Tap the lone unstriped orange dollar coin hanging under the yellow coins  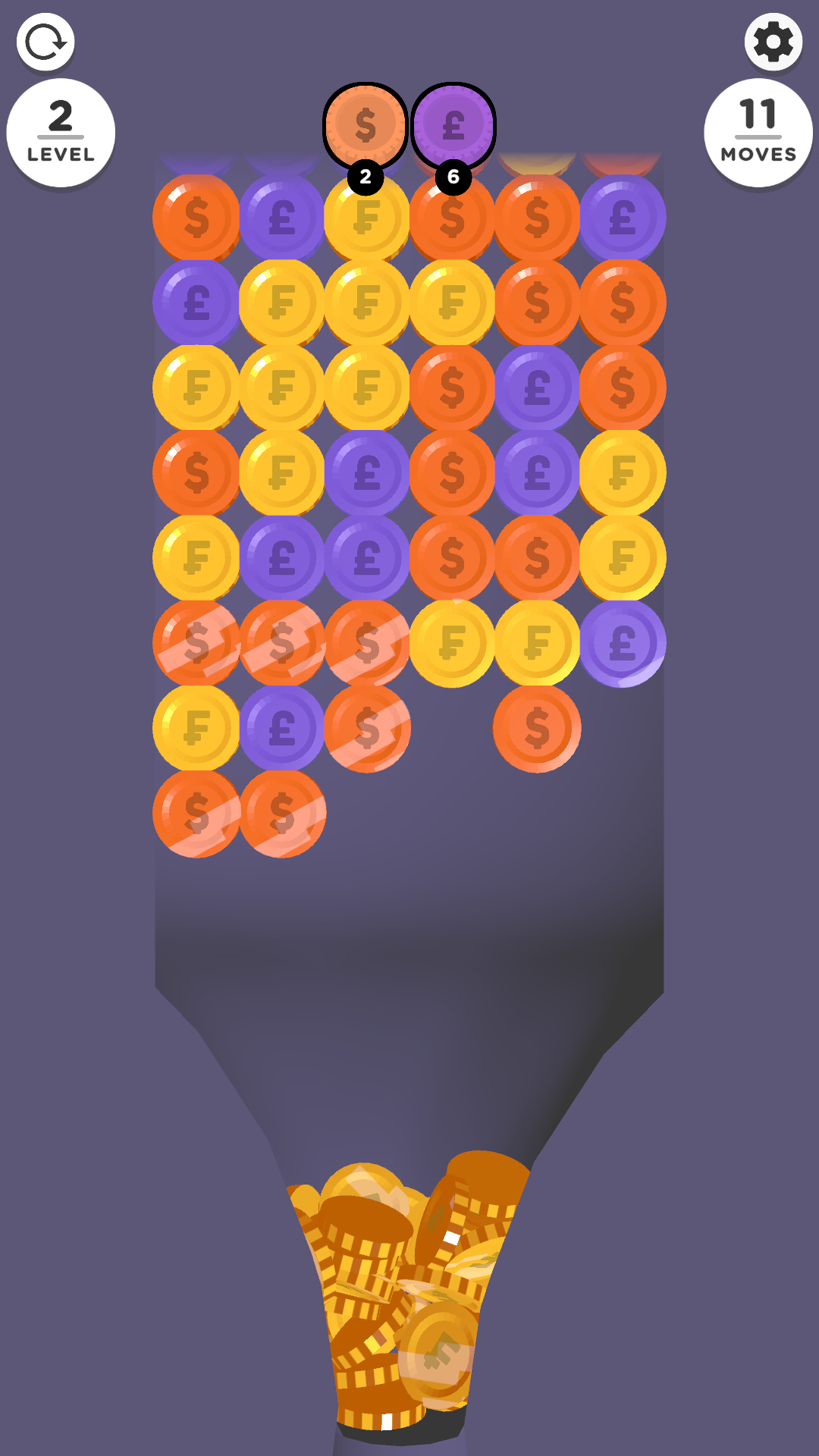point(537,728)
